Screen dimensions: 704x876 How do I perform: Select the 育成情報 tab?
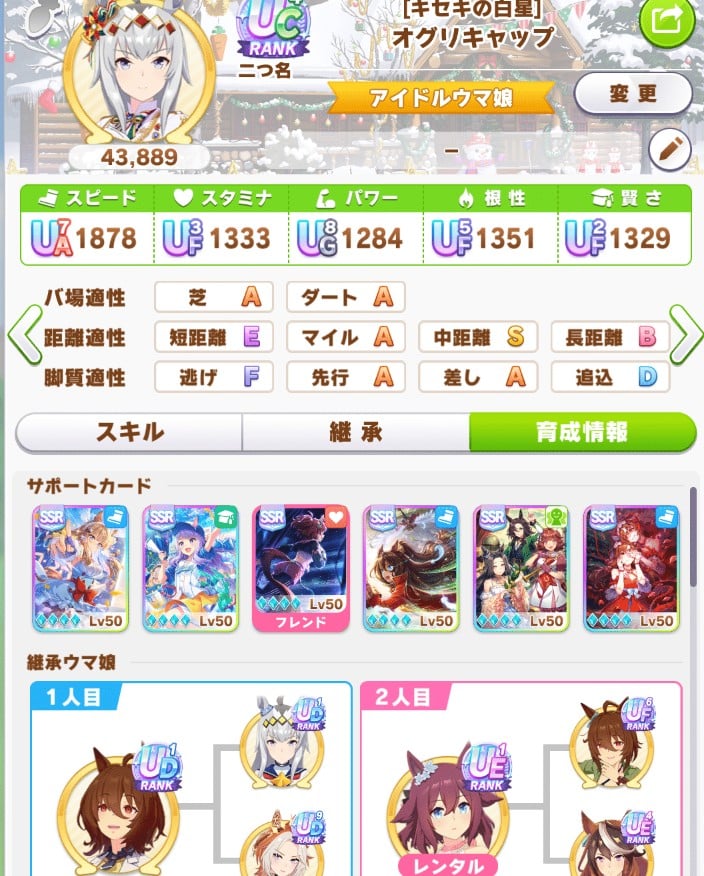click(581, 432)
